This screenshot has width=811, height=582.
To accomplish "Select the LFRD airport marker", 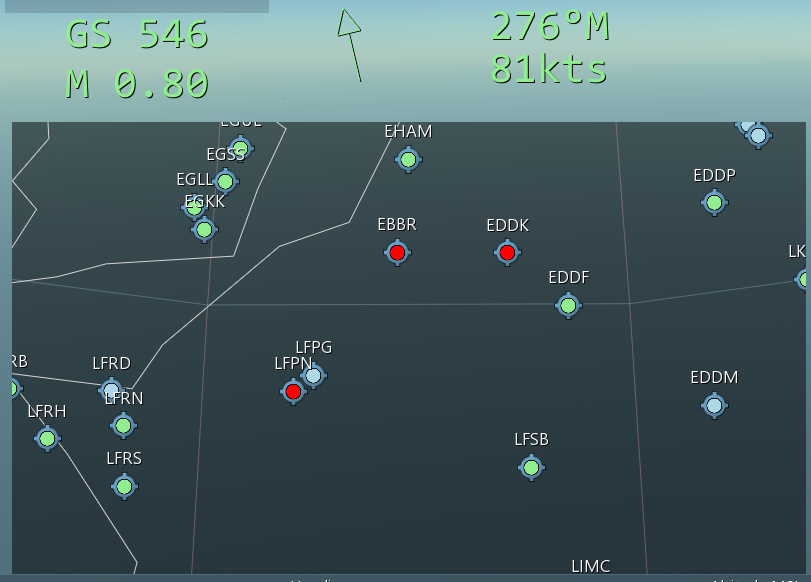I will (111, 389).
